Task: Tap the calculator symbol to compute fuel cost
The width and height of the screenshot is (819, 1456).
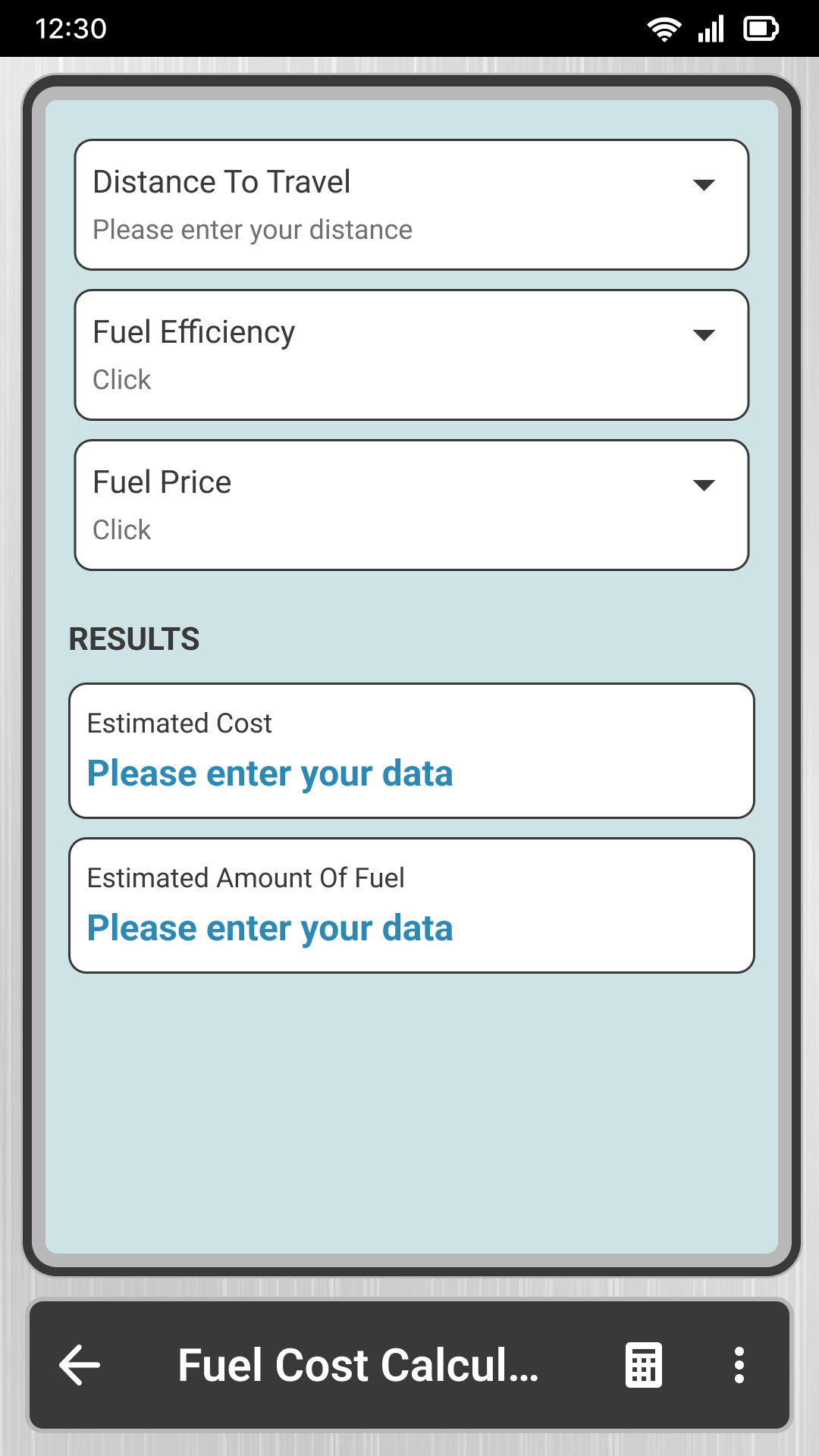Action: click(643, 1363)
